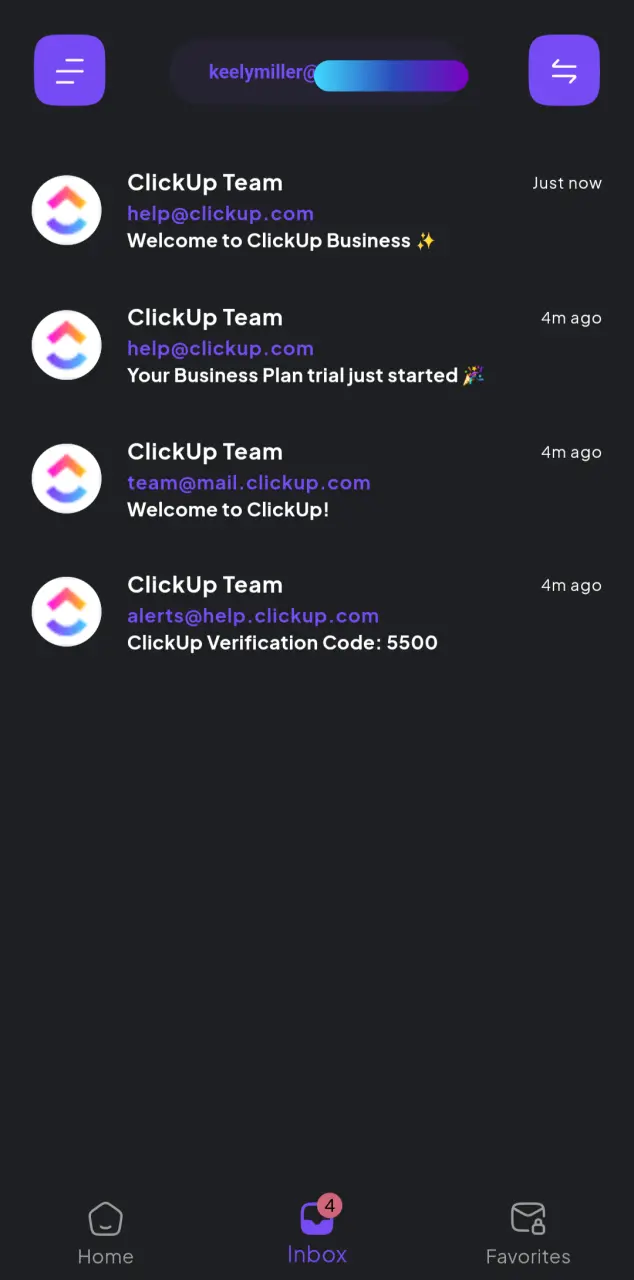Switch to the Home tab

[x=106, y=1234]
